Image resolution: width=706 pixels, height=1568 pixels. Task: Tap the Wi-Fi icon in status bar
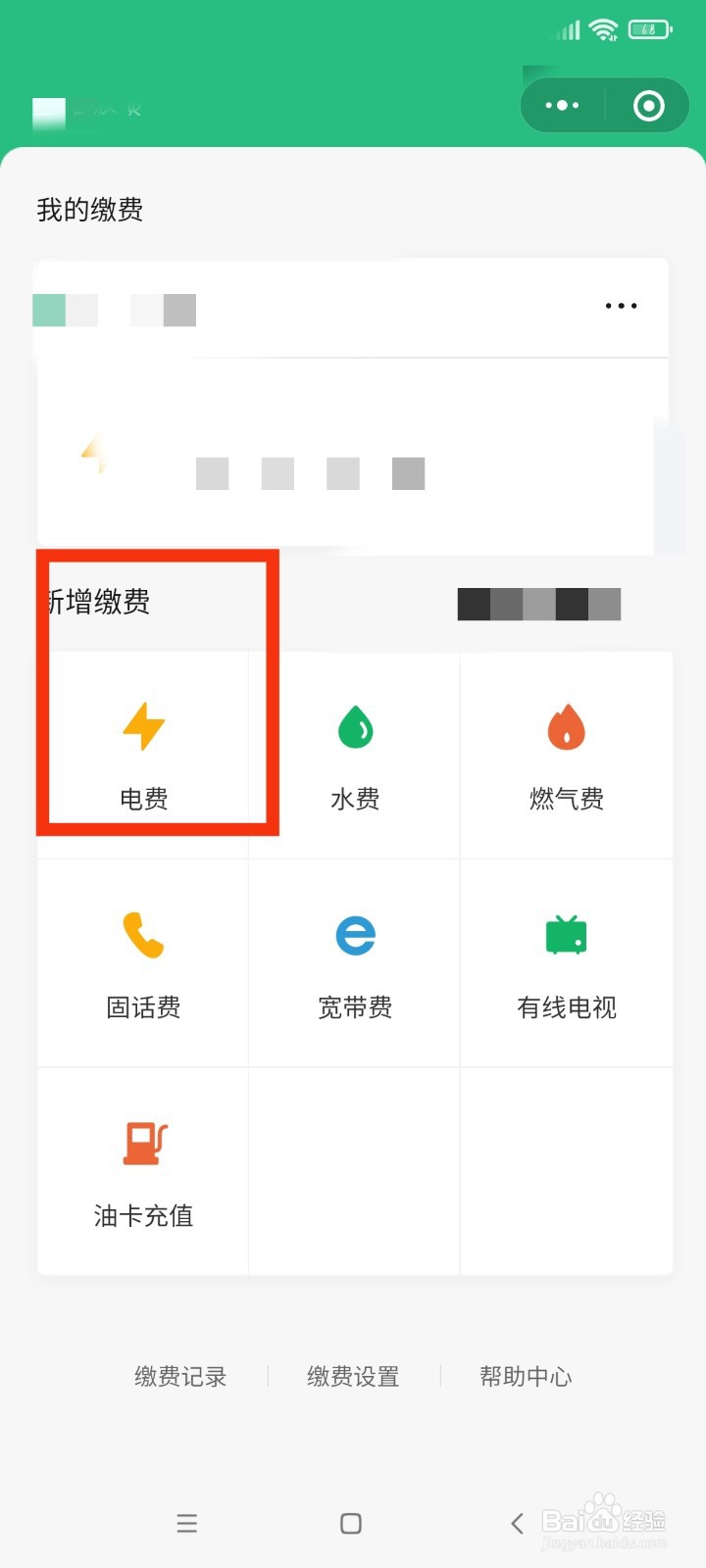point(605,29)
